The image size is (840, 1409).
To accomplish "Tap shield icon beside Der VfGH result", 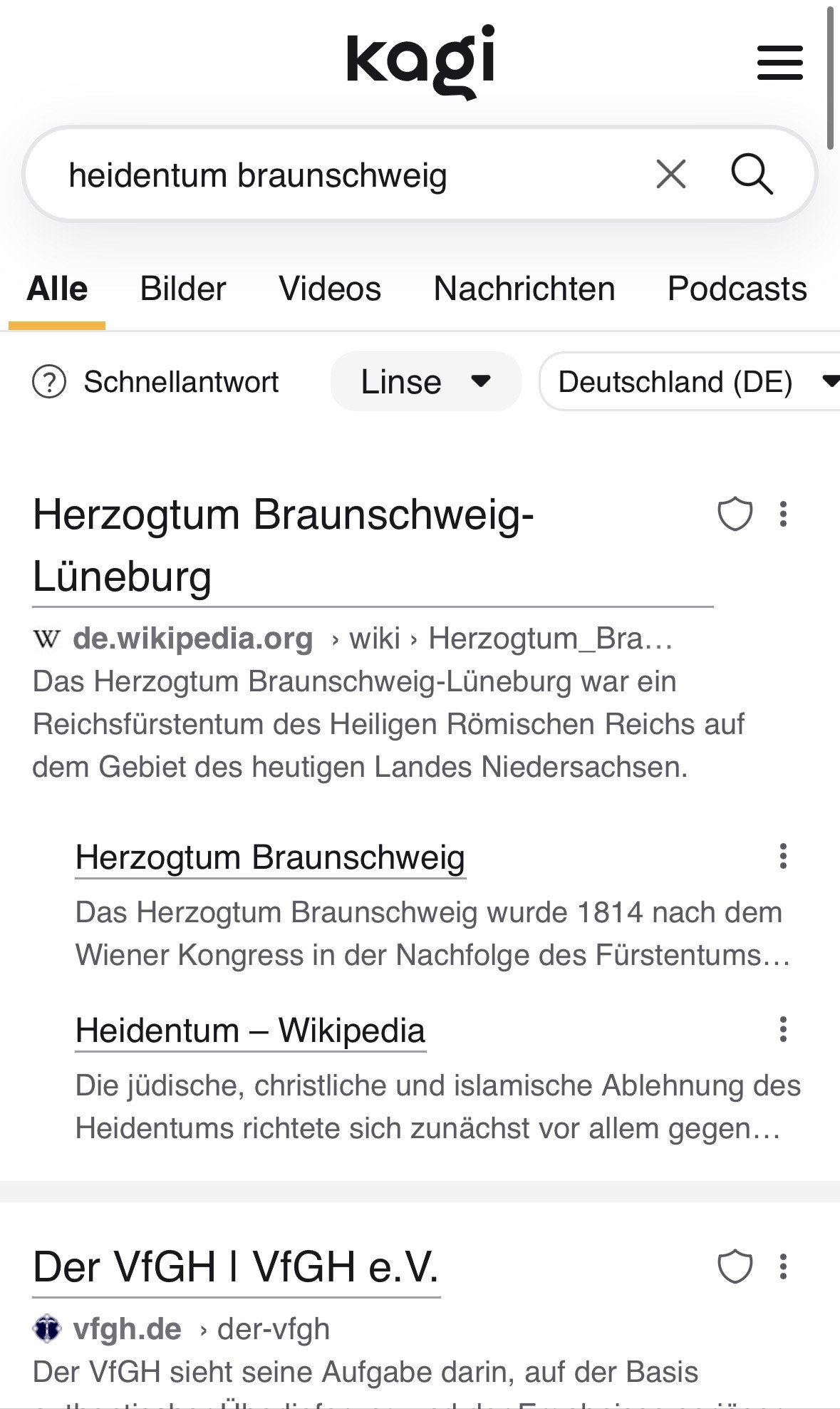I will tap(735, 1267).
